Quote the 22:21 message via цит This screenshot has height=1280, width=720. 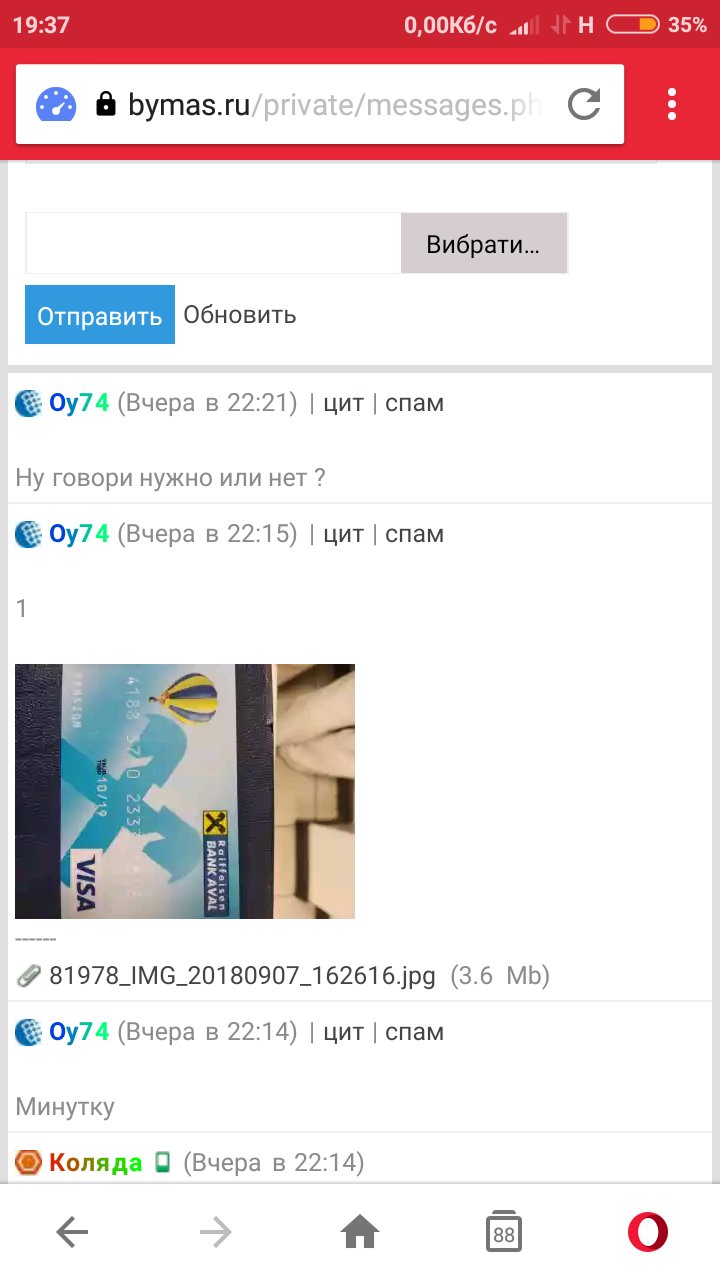click(343, 403)
